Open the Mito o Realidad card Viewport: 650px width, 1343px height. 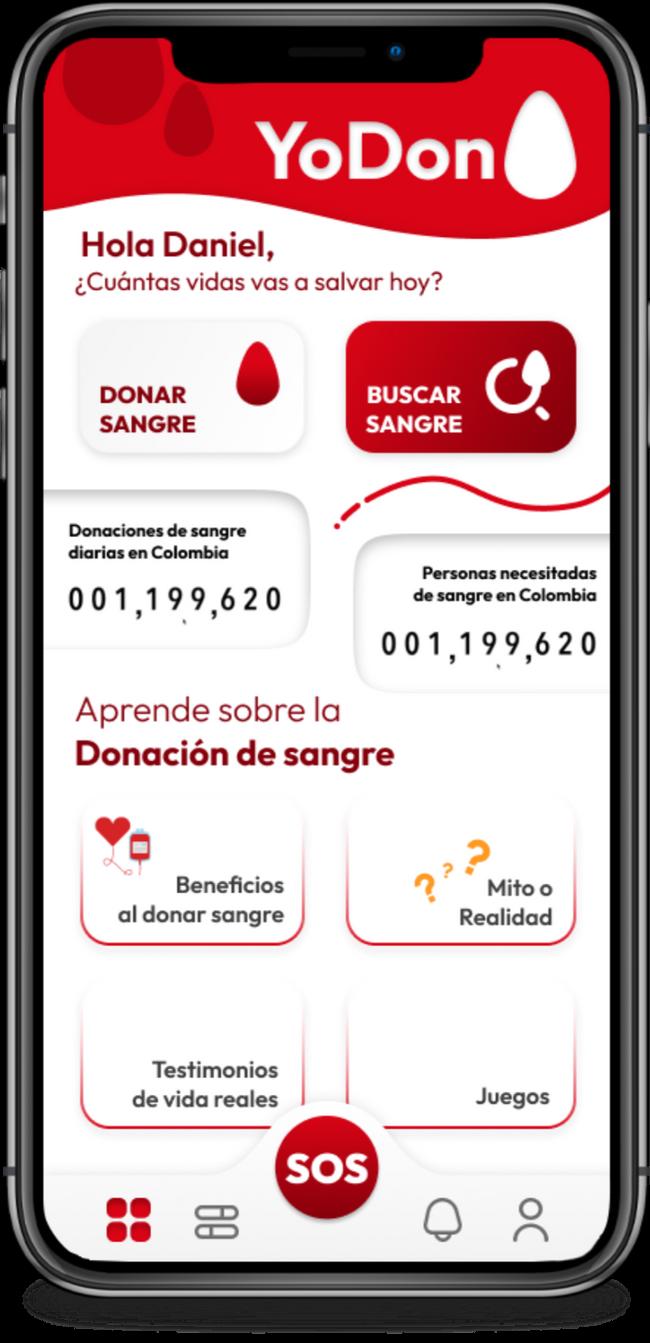click(460, 871)
